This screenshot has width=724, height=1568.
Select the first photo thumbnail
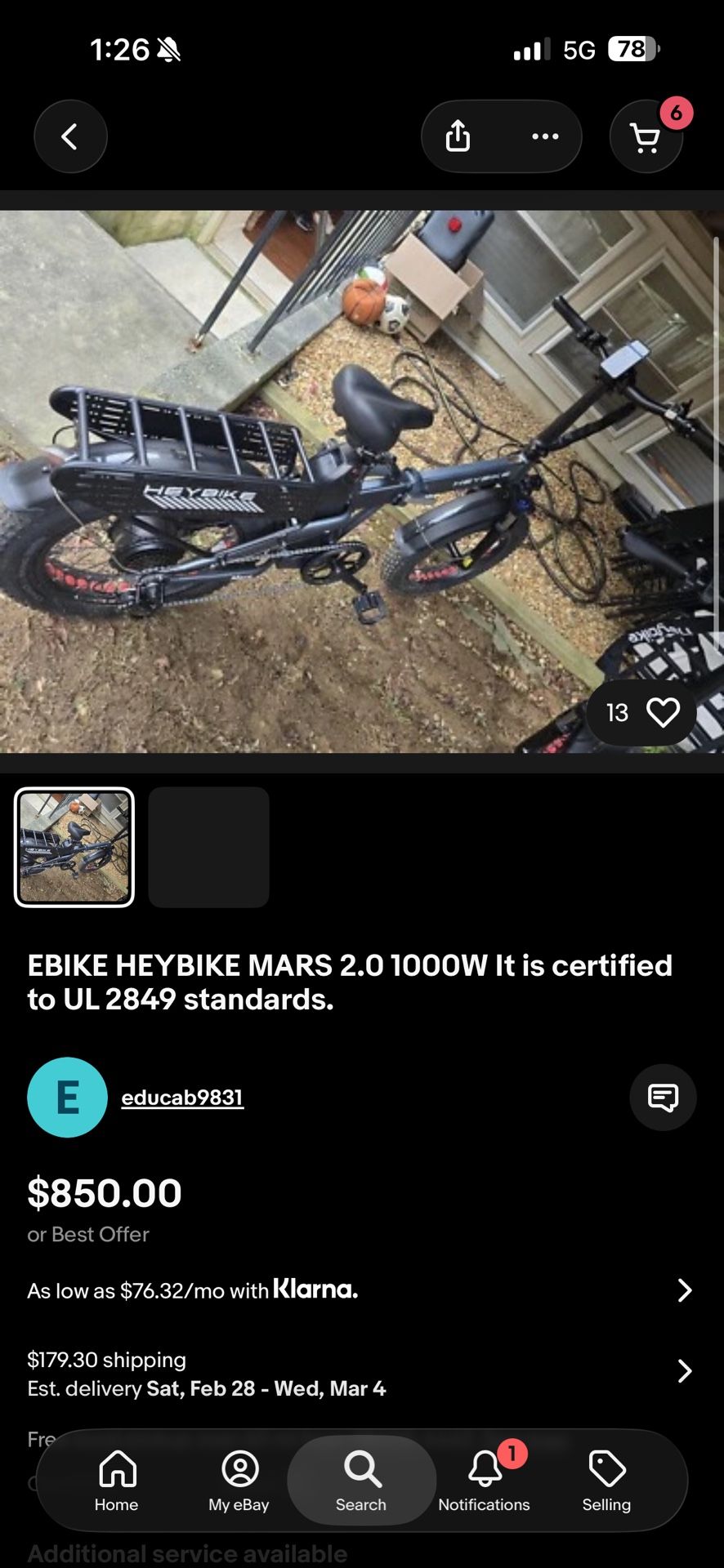click(x=74, y=847)
